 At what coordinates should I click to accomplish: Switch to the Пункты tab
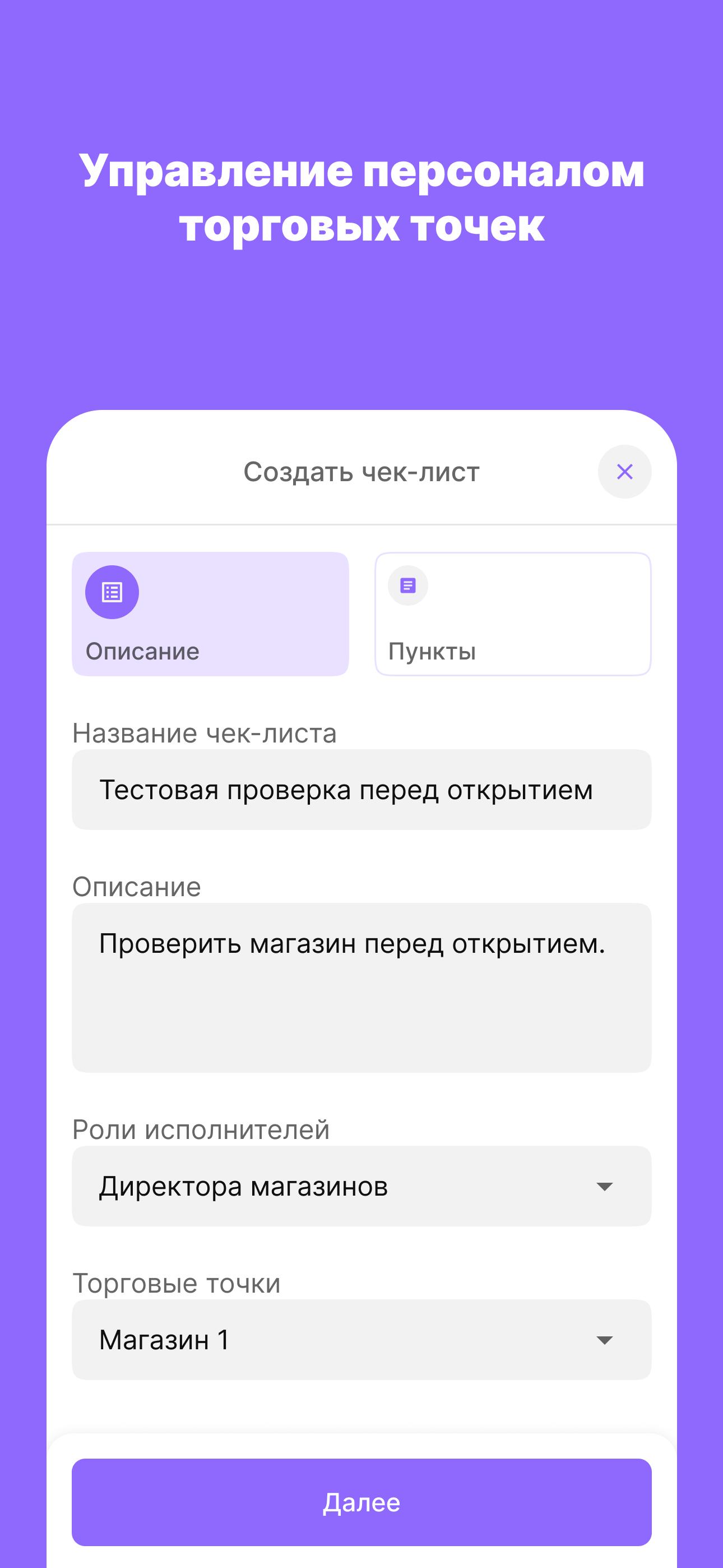[513, 614]
